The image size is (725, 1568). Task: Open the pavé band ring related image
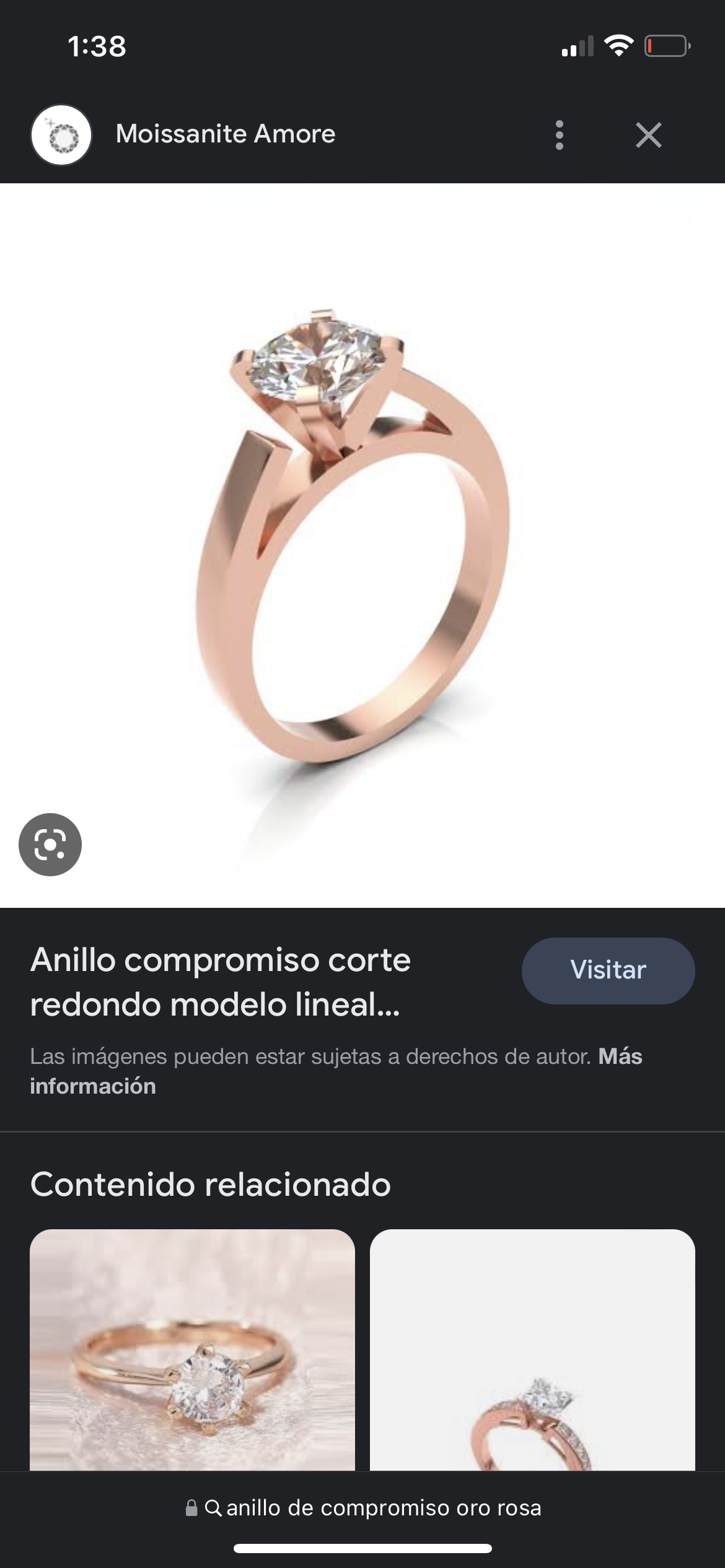532,1350
